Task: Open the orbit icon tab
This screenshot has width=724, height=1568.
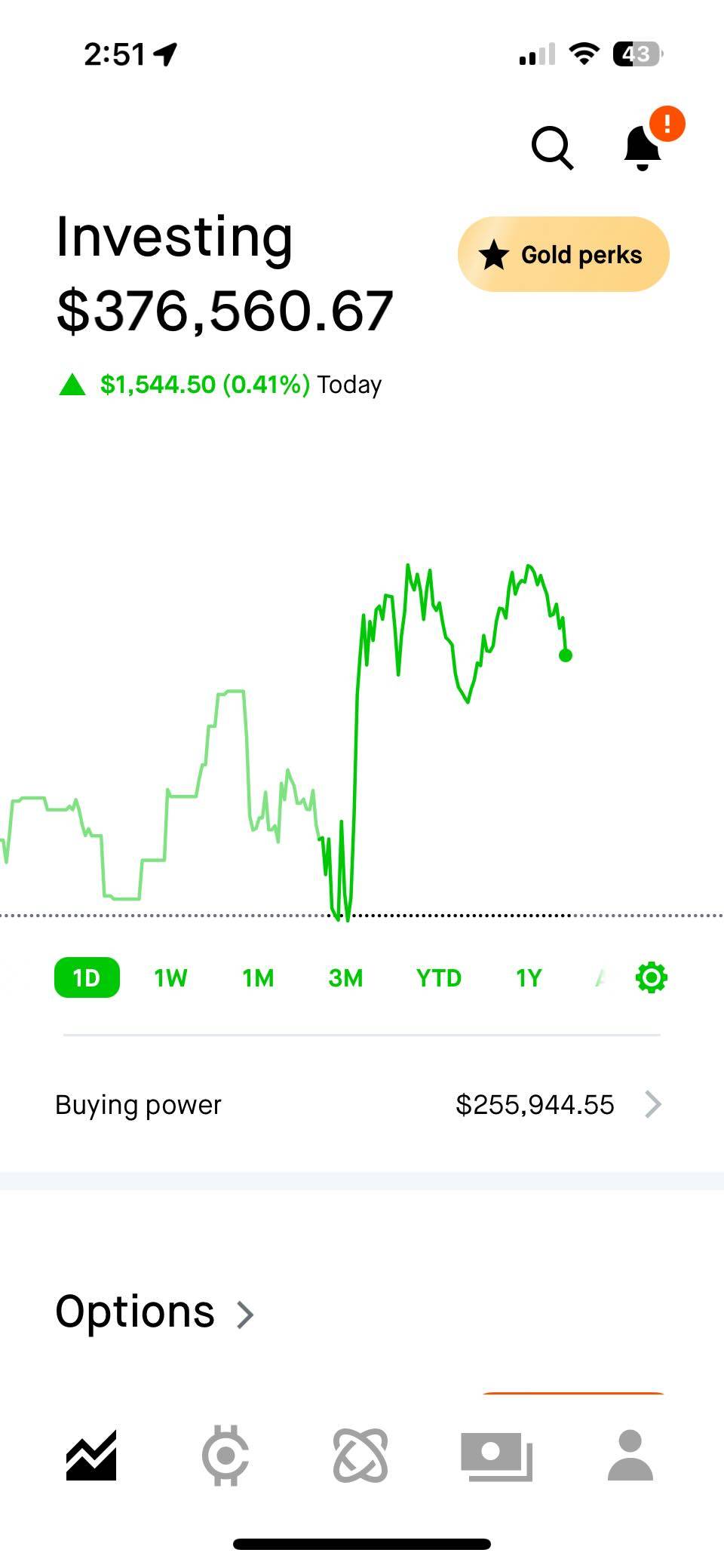Action: 360,1455
